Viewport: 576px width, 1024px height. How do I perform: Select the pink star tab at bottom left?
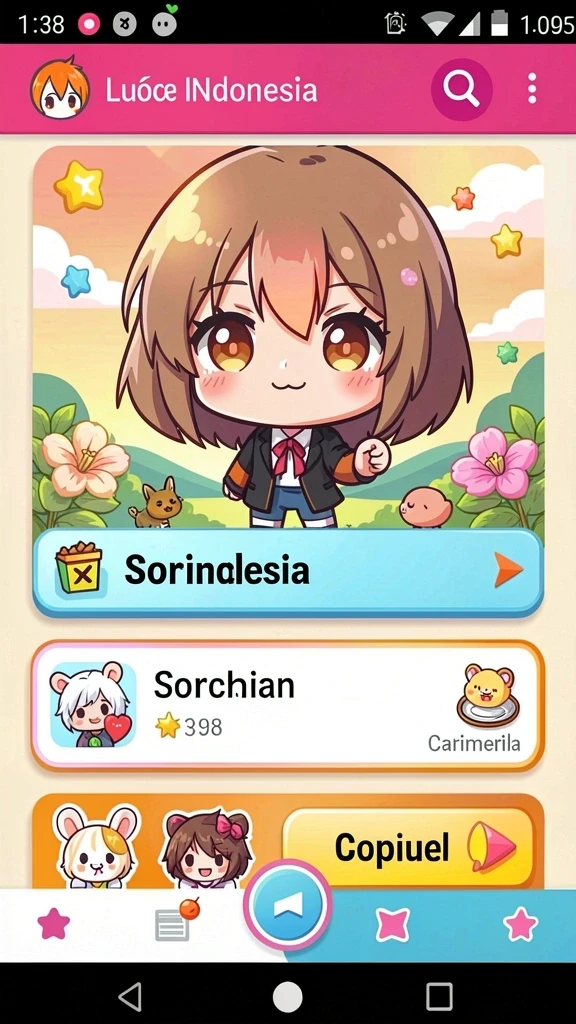54,925
